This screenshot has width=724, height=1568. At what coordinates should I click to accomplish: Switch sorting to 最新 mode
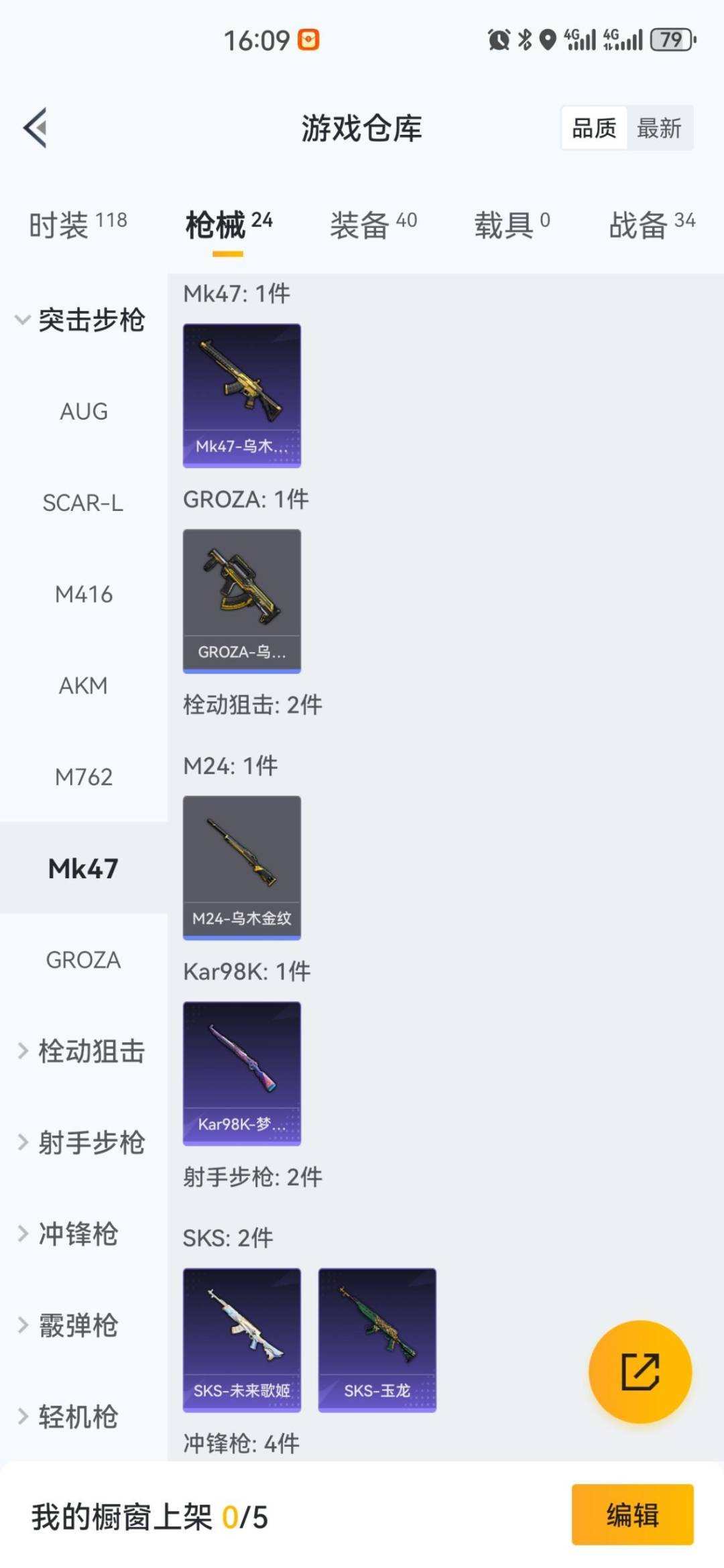(x=659, y=128)
